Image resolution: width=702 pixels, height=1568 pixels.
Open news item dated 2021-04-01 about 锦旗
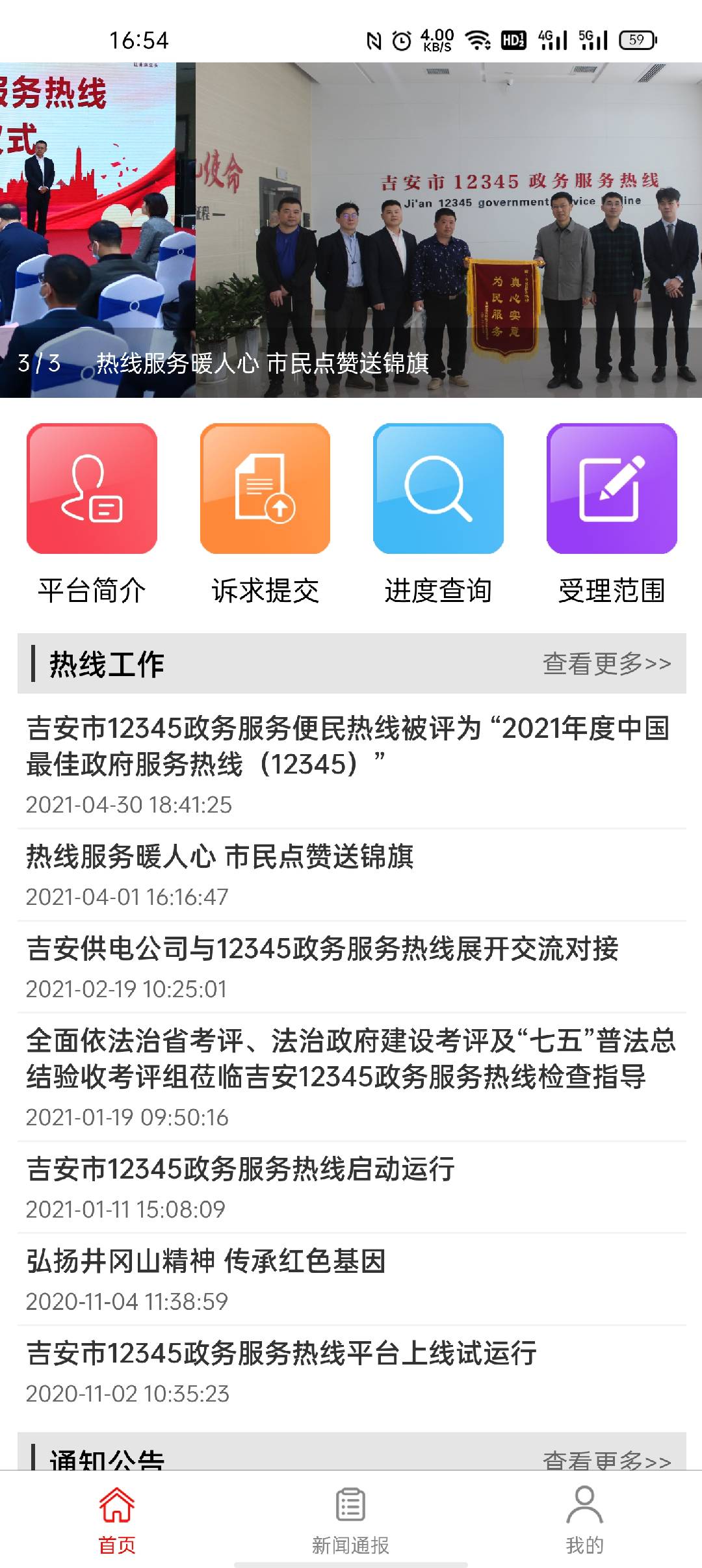click(220, 857)
